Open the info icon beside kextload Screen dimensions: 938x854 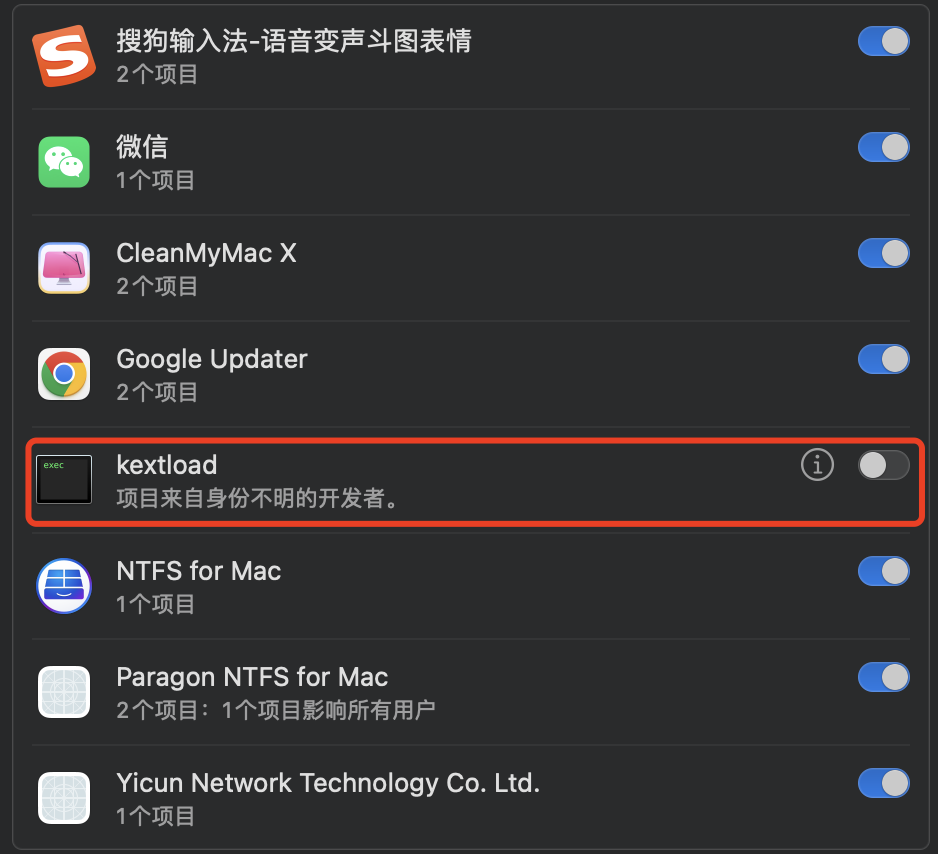coord(817,465)
